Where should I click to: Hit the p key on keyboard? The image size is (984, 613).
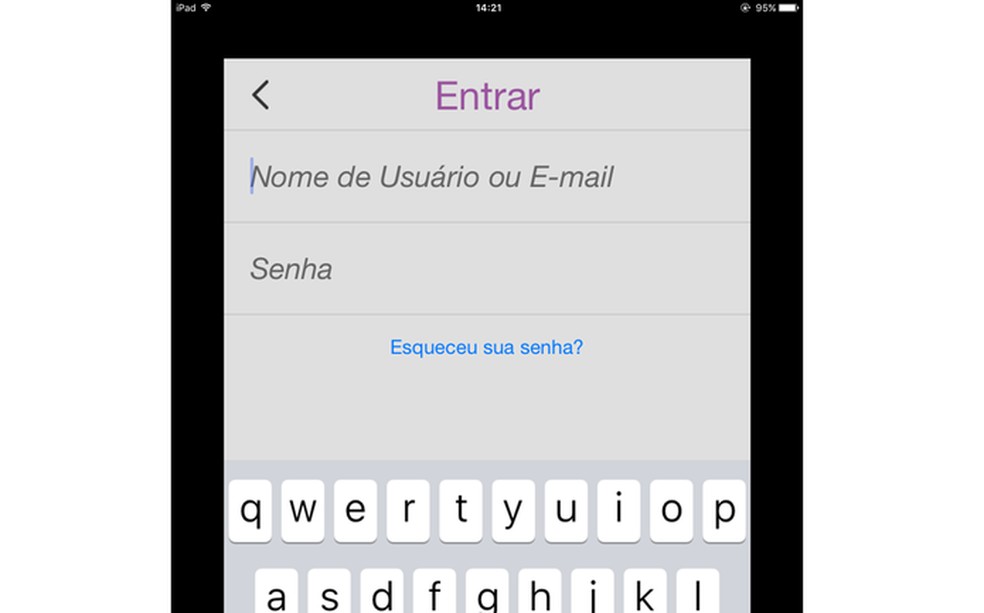(723, 511)
